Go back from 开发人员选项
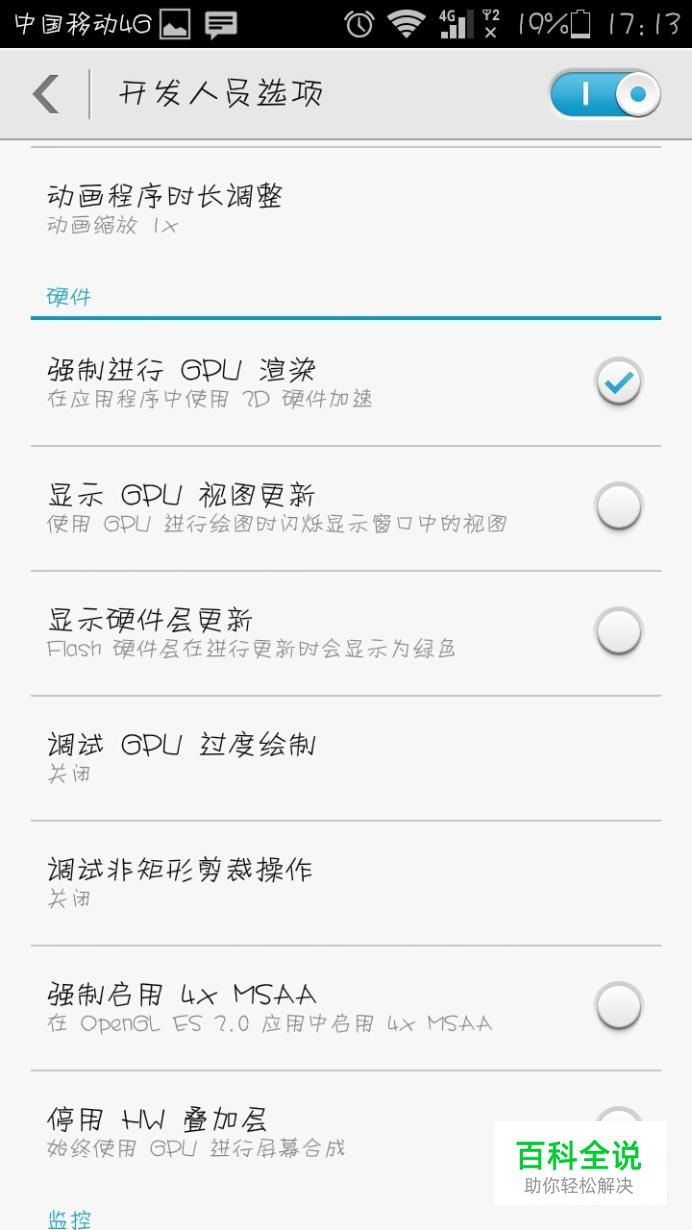 pos(46,94)
